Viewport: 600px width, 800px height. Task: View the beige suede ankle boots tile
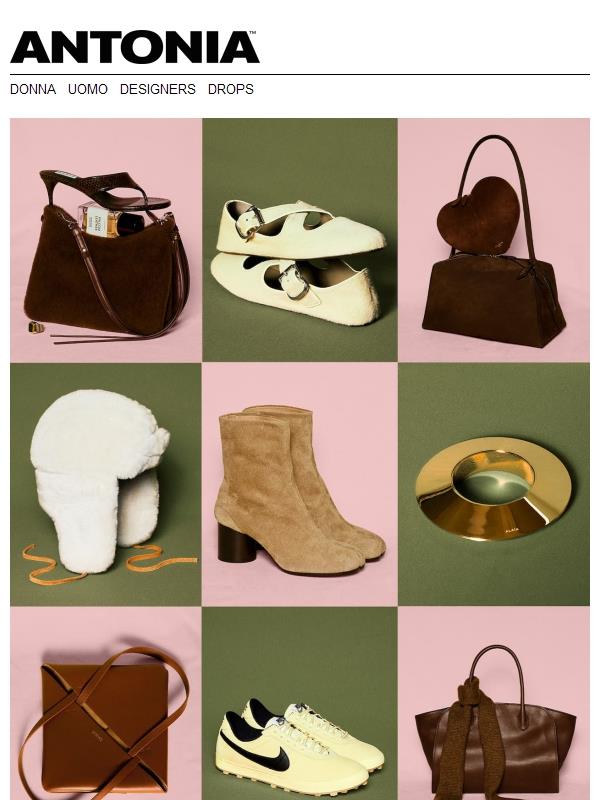(300, 484)
